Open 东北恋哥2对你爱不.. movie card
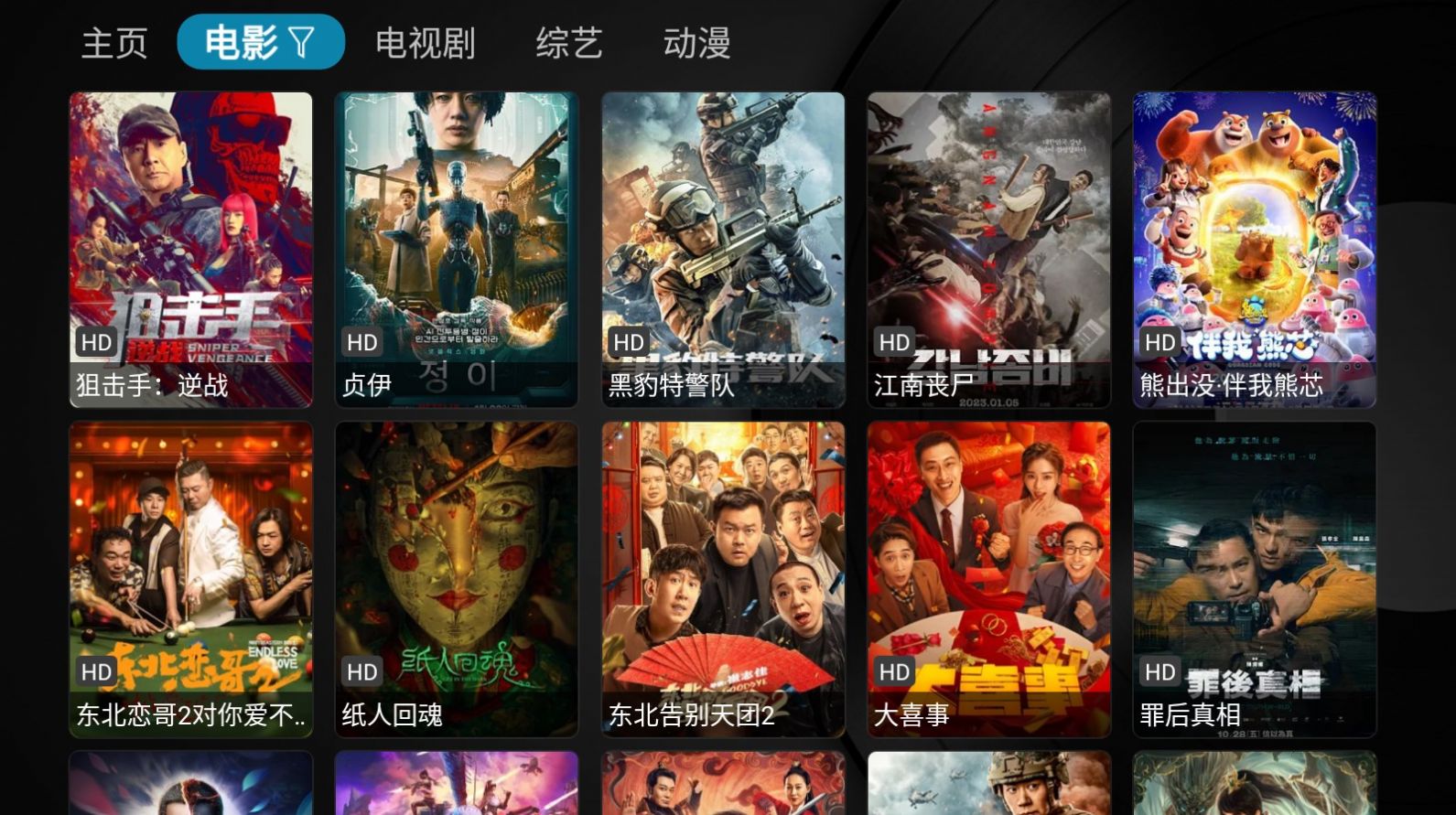1456x815 pixels. pyautogui.click(x=191, y=578)
